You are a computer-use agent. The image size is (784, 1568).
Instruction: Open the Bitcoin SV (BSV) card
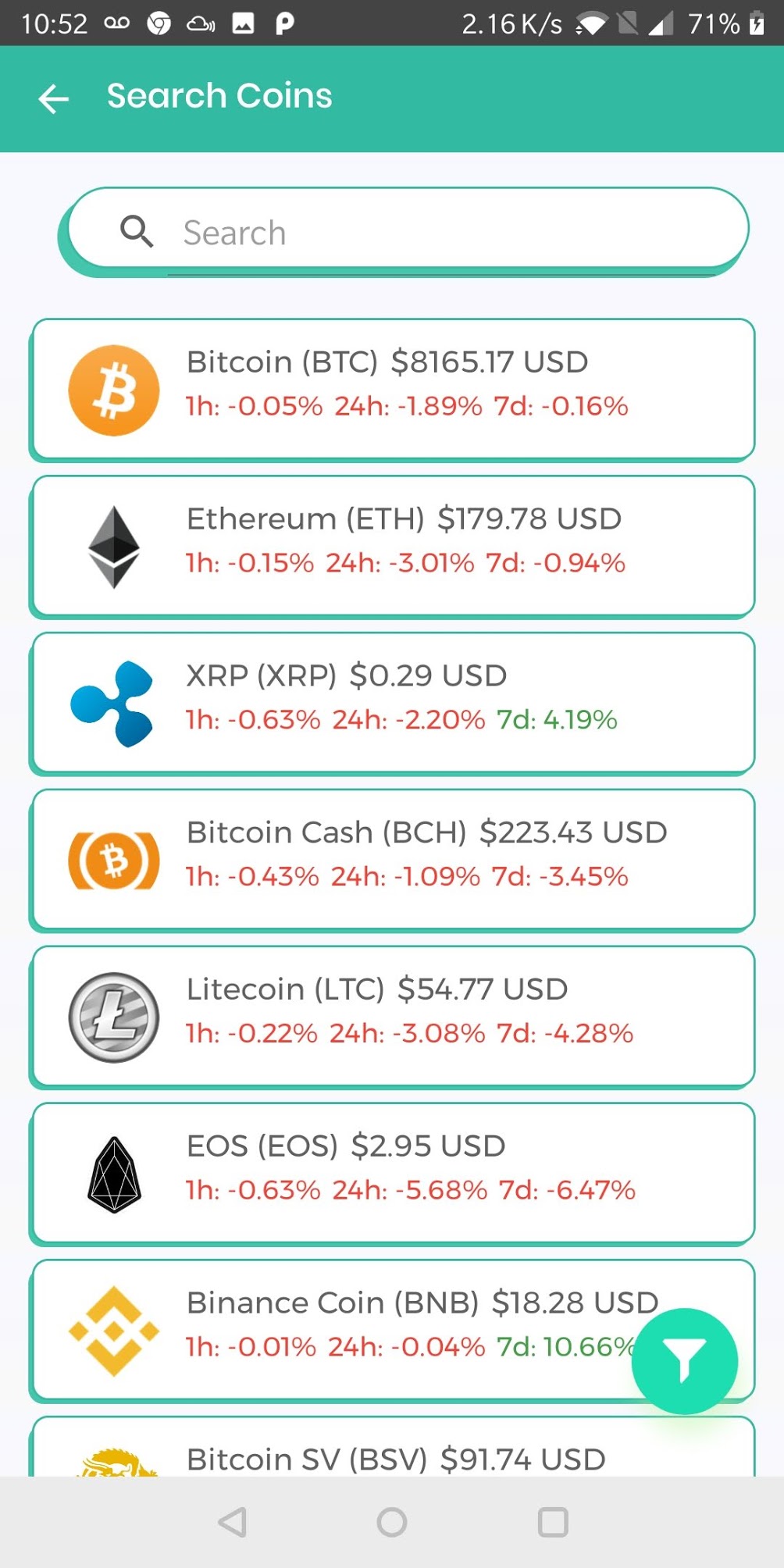click(x=393, y=1446)
